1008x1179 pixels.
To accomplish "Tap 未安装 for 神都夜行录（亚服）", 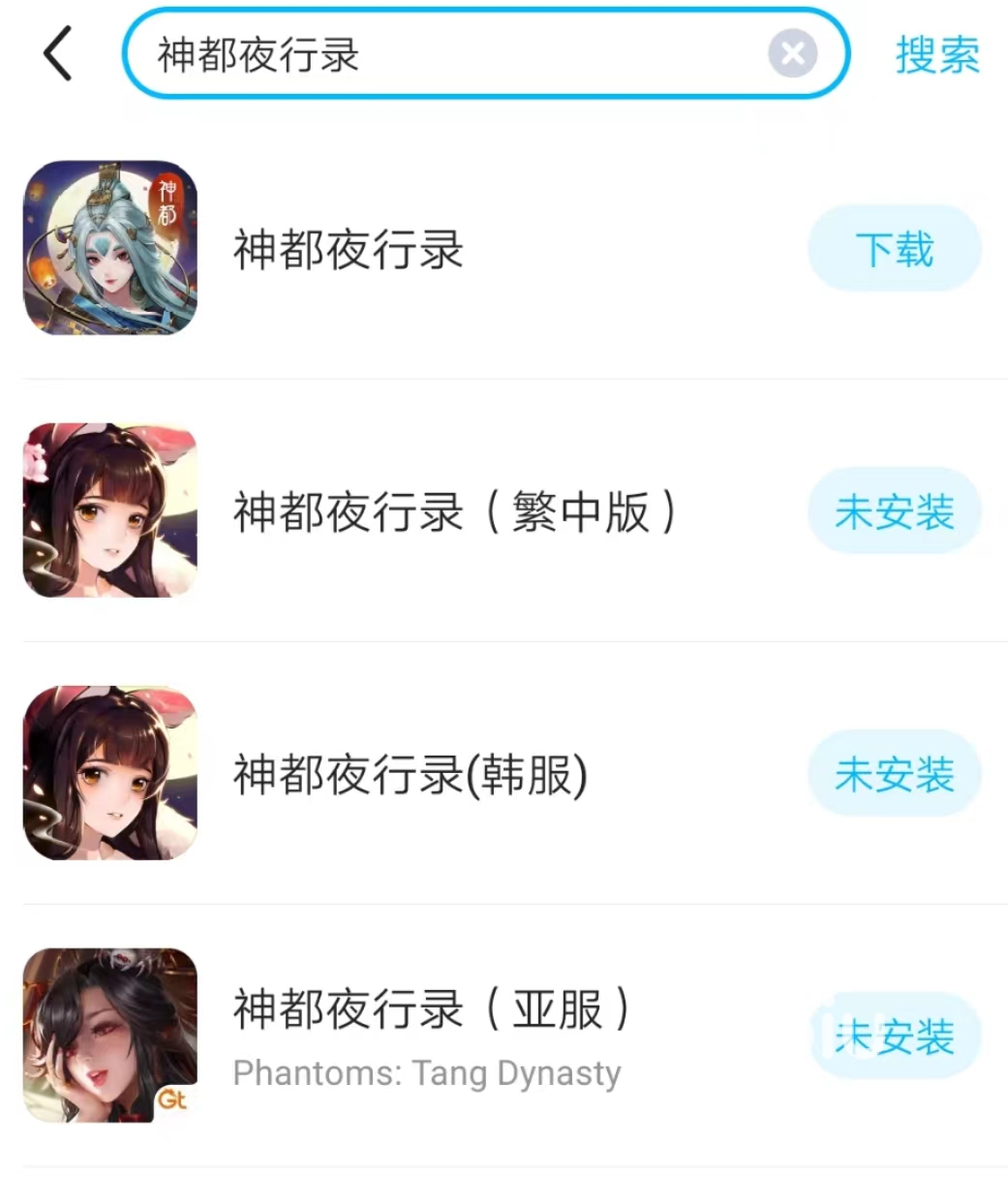I will [894, 1037].
